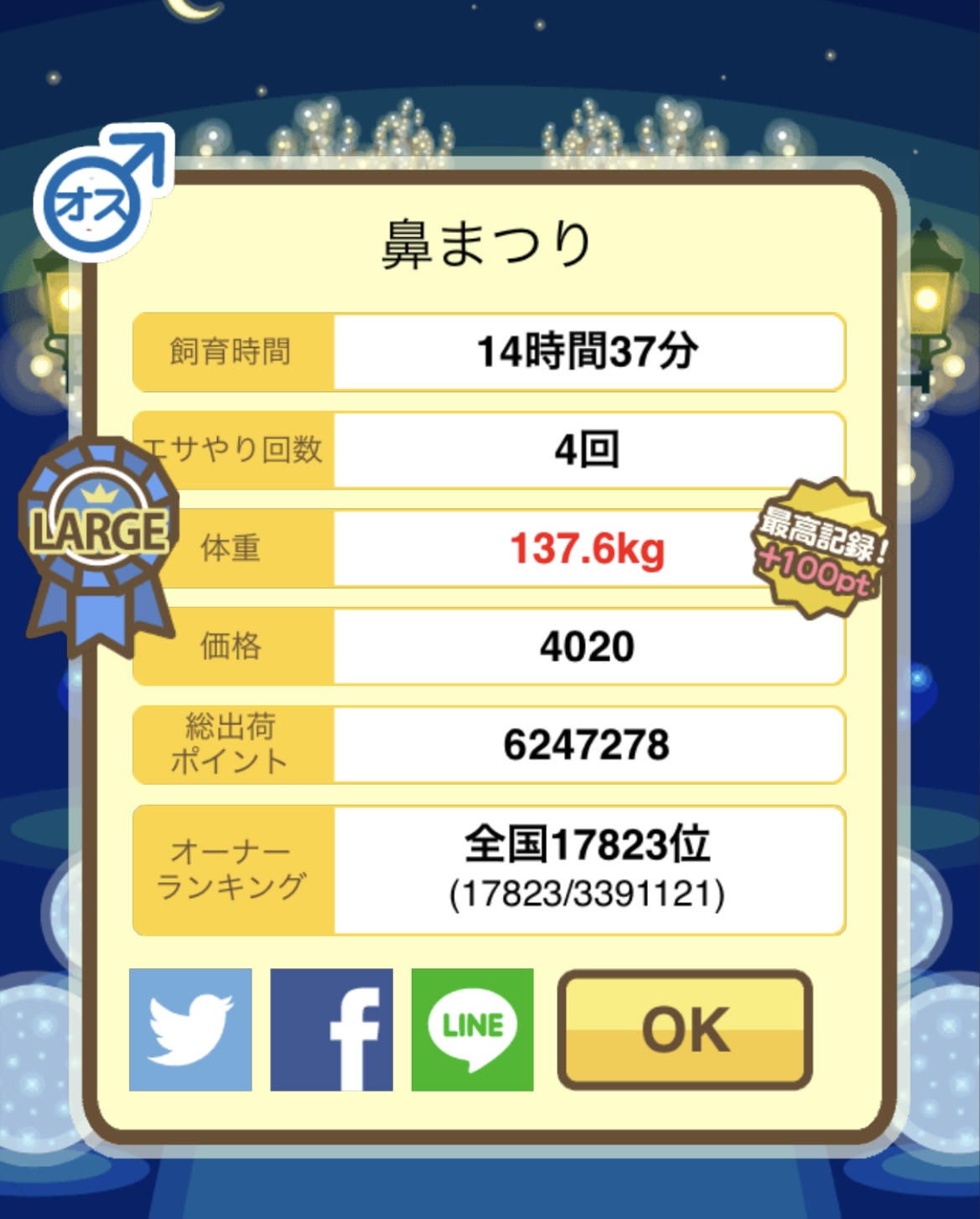Share the result on Twitter

click(x=190, y=1030)
